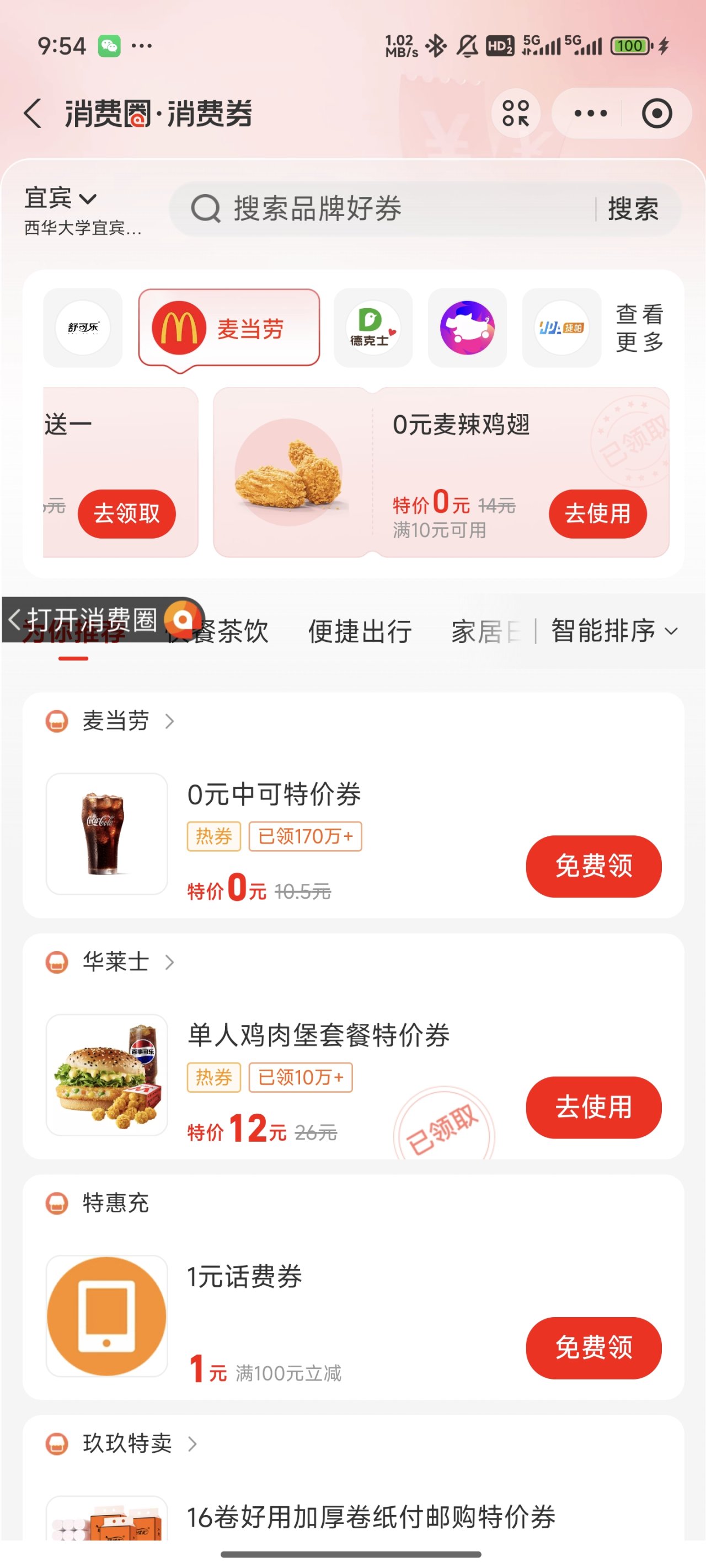Expand the 智能排序 sort dropdown
This screenshot has height=1568, width=706.
[613, 631]
